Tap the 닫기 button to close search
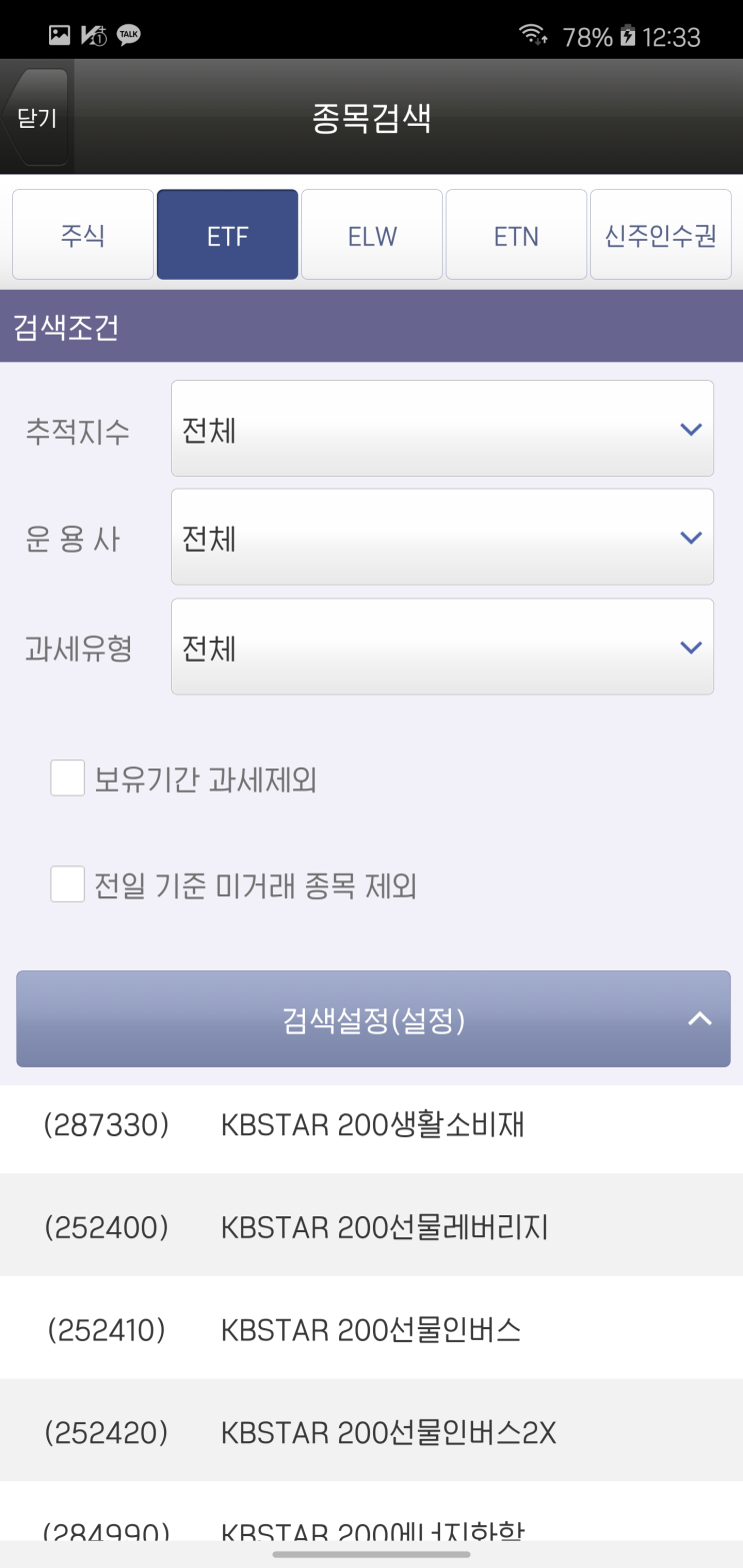This screenshot has width=743, height=1568. click(37, 115)
